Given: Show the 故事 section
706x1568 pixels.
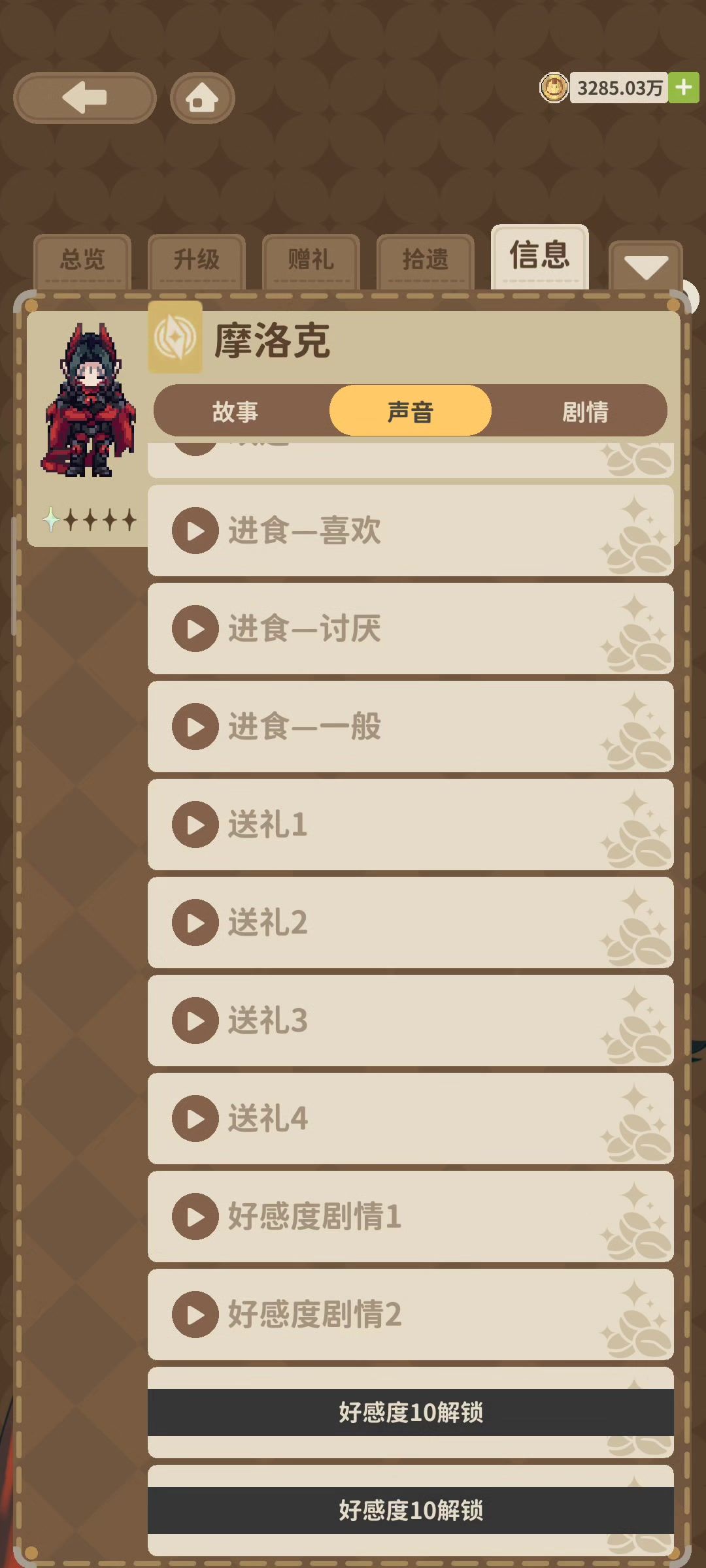Looking at the screenshot, I should [x=235, y=412].
